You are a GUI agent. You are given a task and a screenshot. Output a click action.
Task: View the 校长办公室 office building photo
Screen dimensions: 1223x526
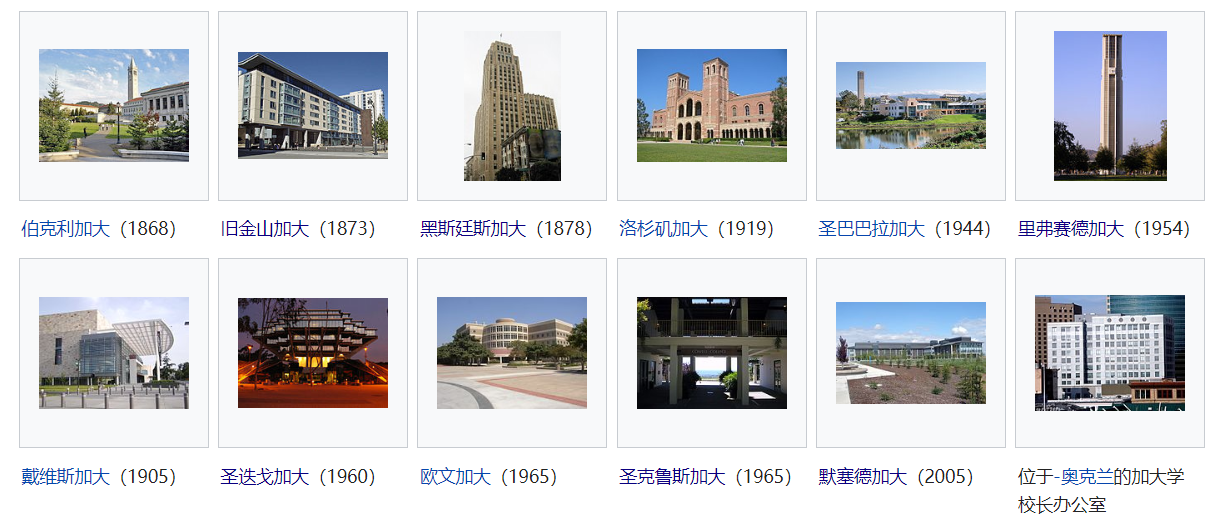[1110, 353]
